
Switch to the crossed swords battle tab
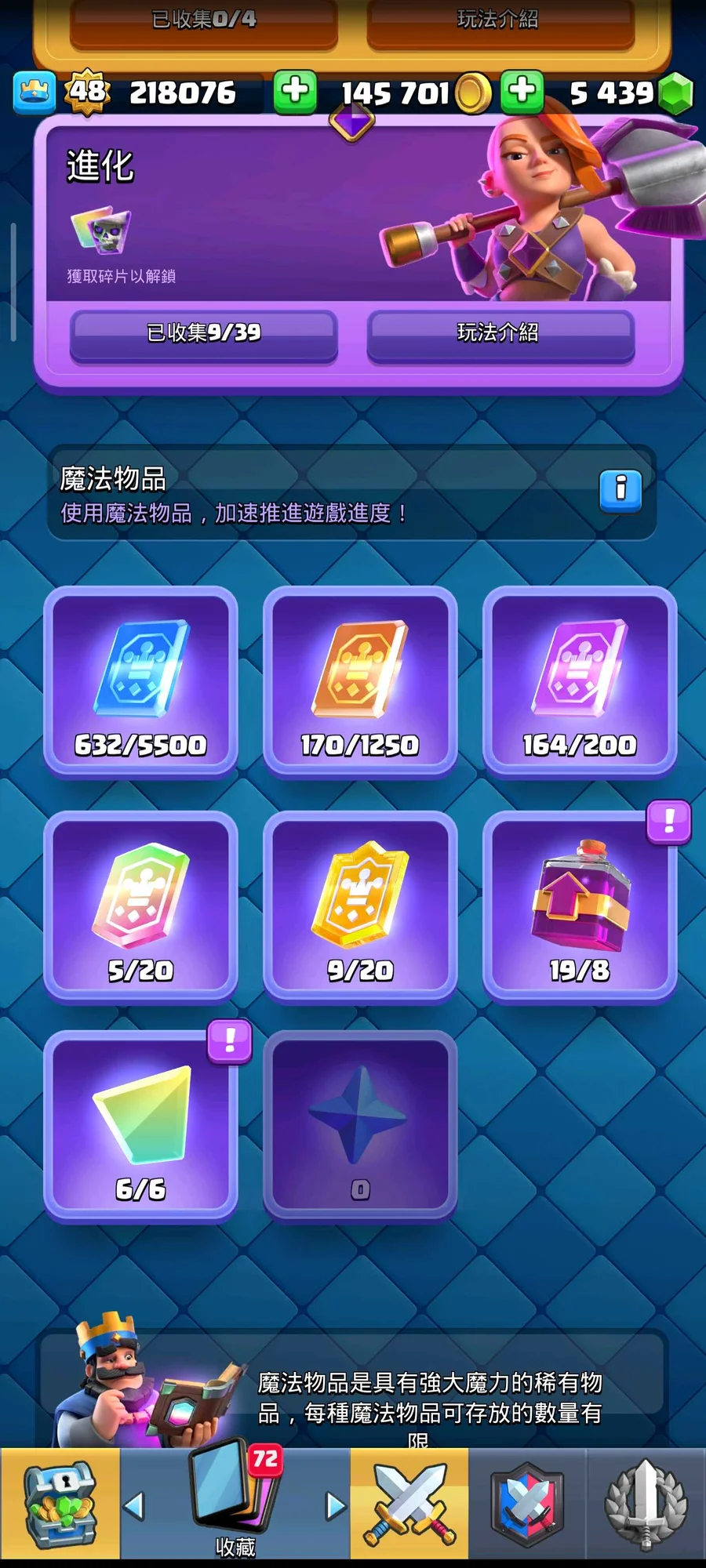click(x=409, y=1505)
